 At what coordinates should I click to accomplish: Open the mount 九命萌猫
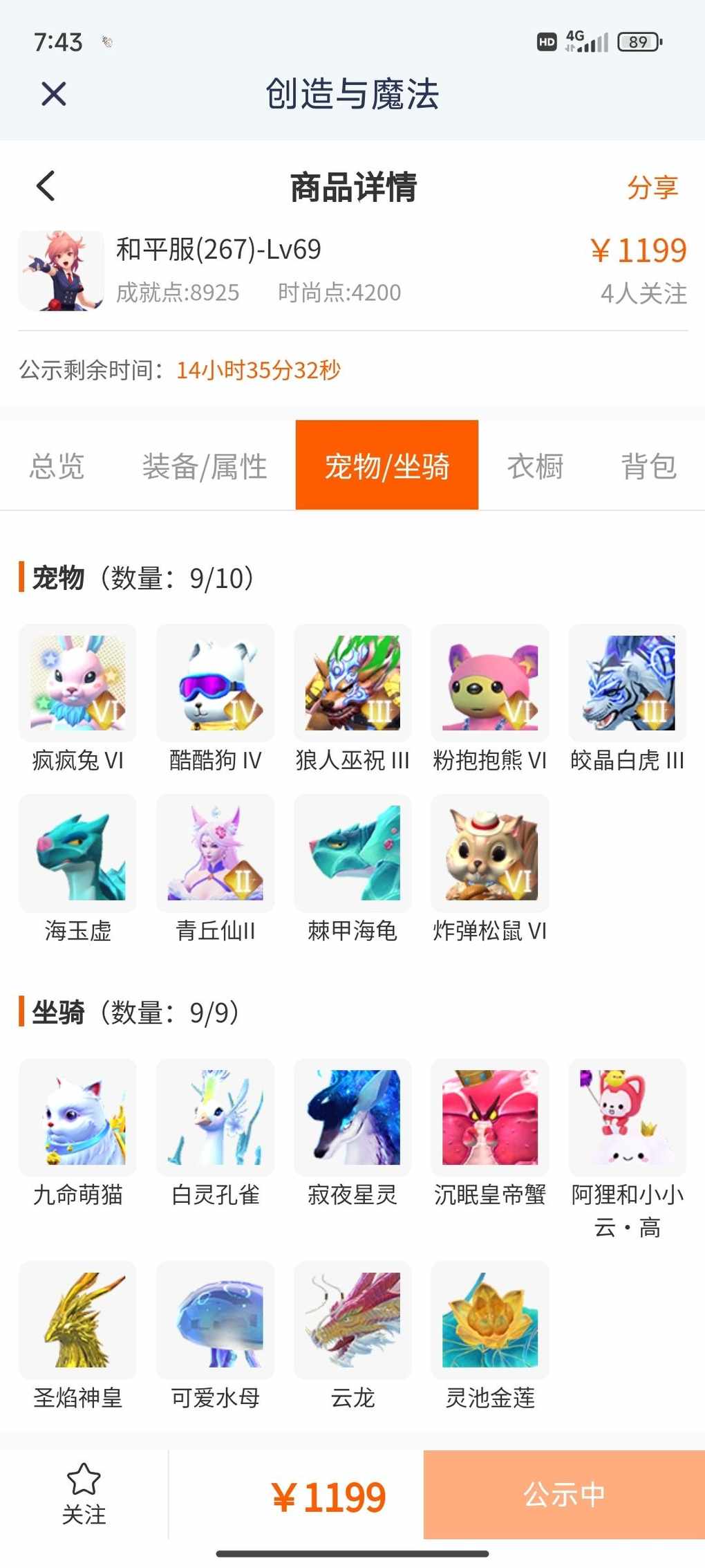(77, 1134)
